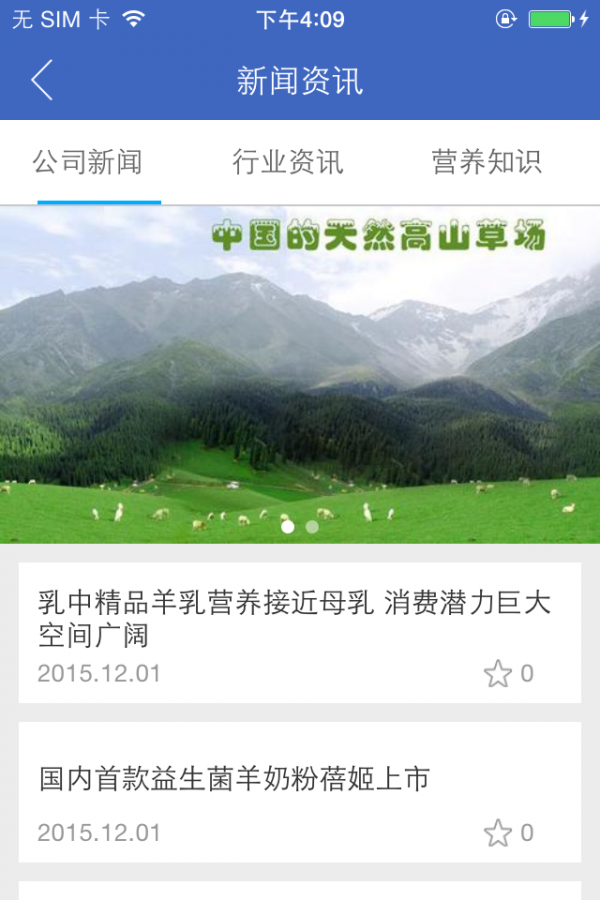600x900 pixels.
Task: Select the 公司新闻 tab
Action: pyautogui.click(x=87, y=162)
